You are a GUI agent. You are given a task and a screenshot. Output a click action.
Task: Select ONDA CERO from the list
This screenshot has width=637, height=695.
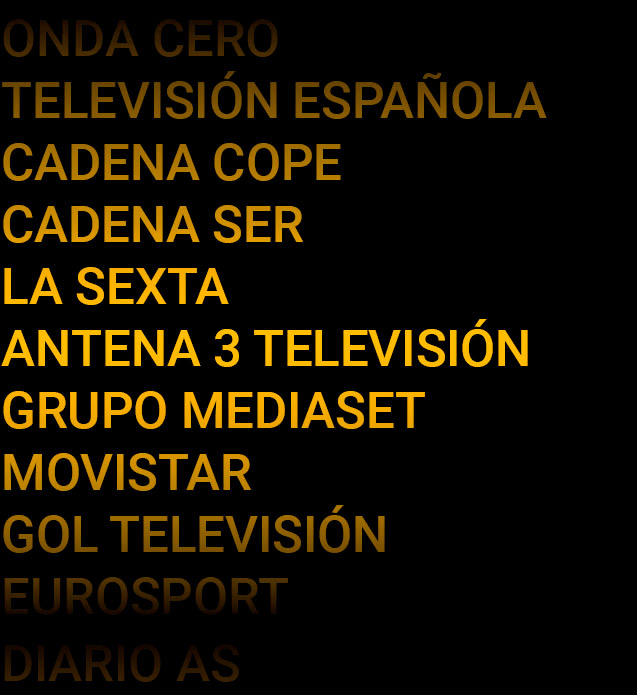coord(140,40)
